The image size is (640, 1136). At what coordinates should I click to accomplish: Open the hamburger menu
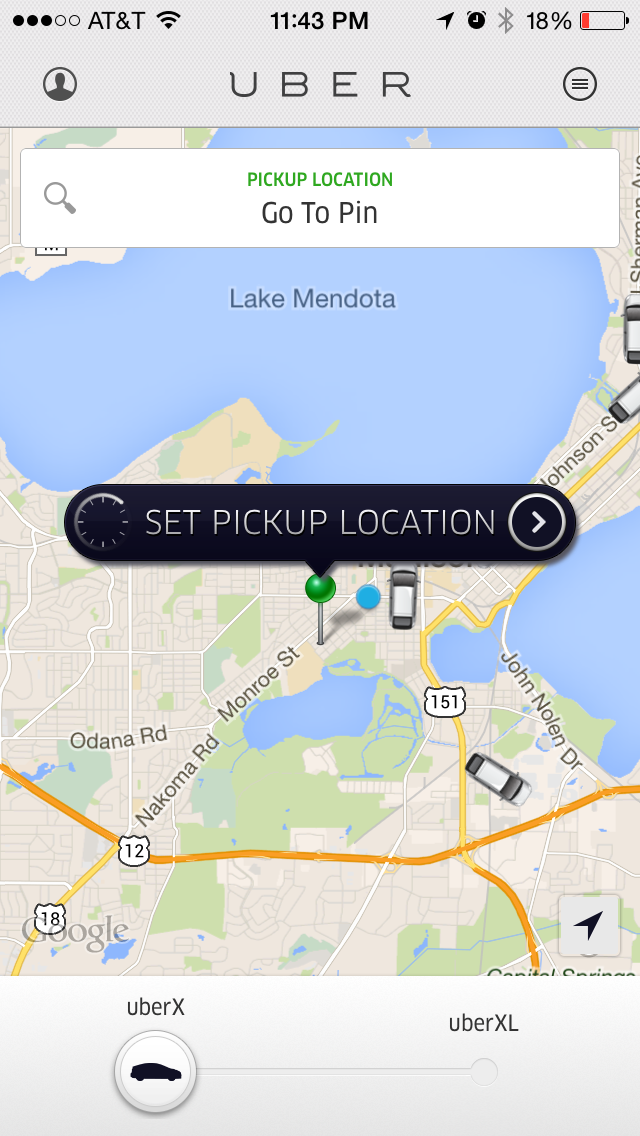point(580,85)
